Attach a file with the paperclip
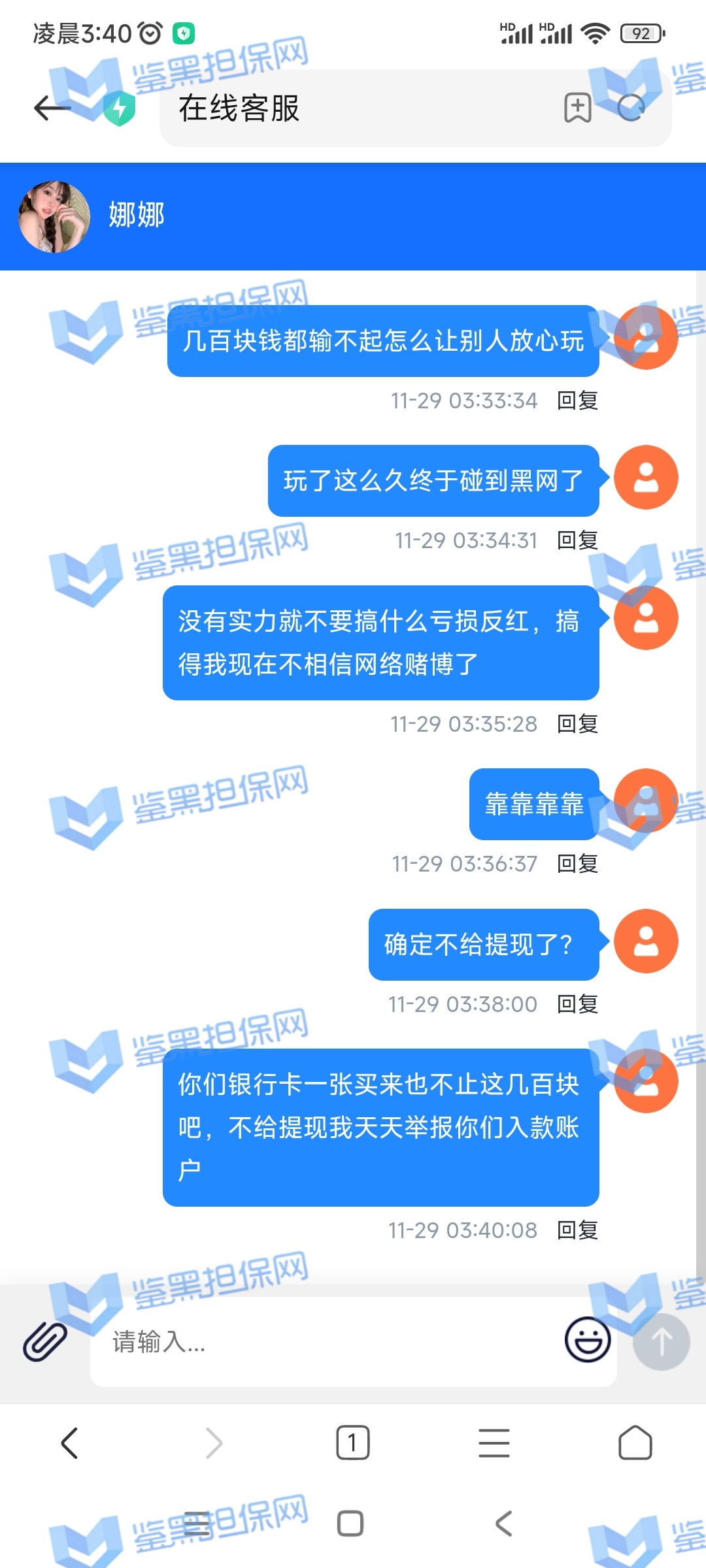Image resolution: width=706 pixels, height=1568 pixels. tap(45, 1341)
